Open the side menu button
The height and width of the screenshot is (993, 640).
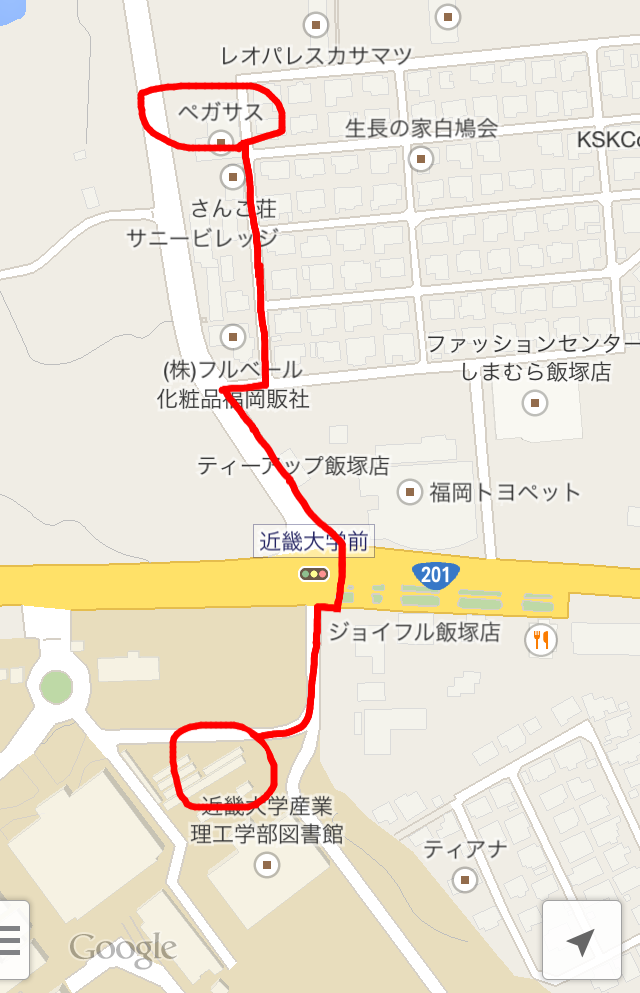point(10,940)
